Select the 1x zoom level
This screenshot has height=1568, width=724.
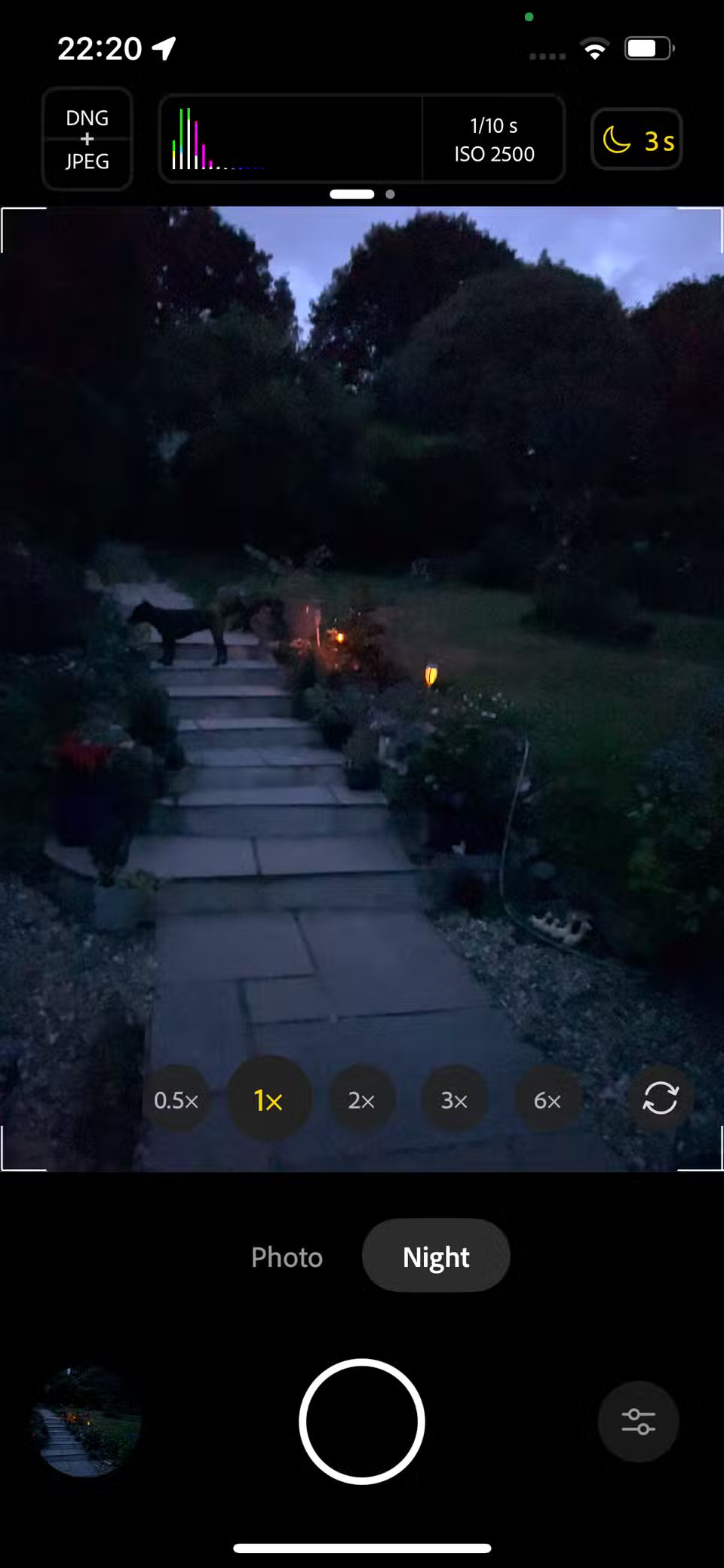tap(268, 1100)
